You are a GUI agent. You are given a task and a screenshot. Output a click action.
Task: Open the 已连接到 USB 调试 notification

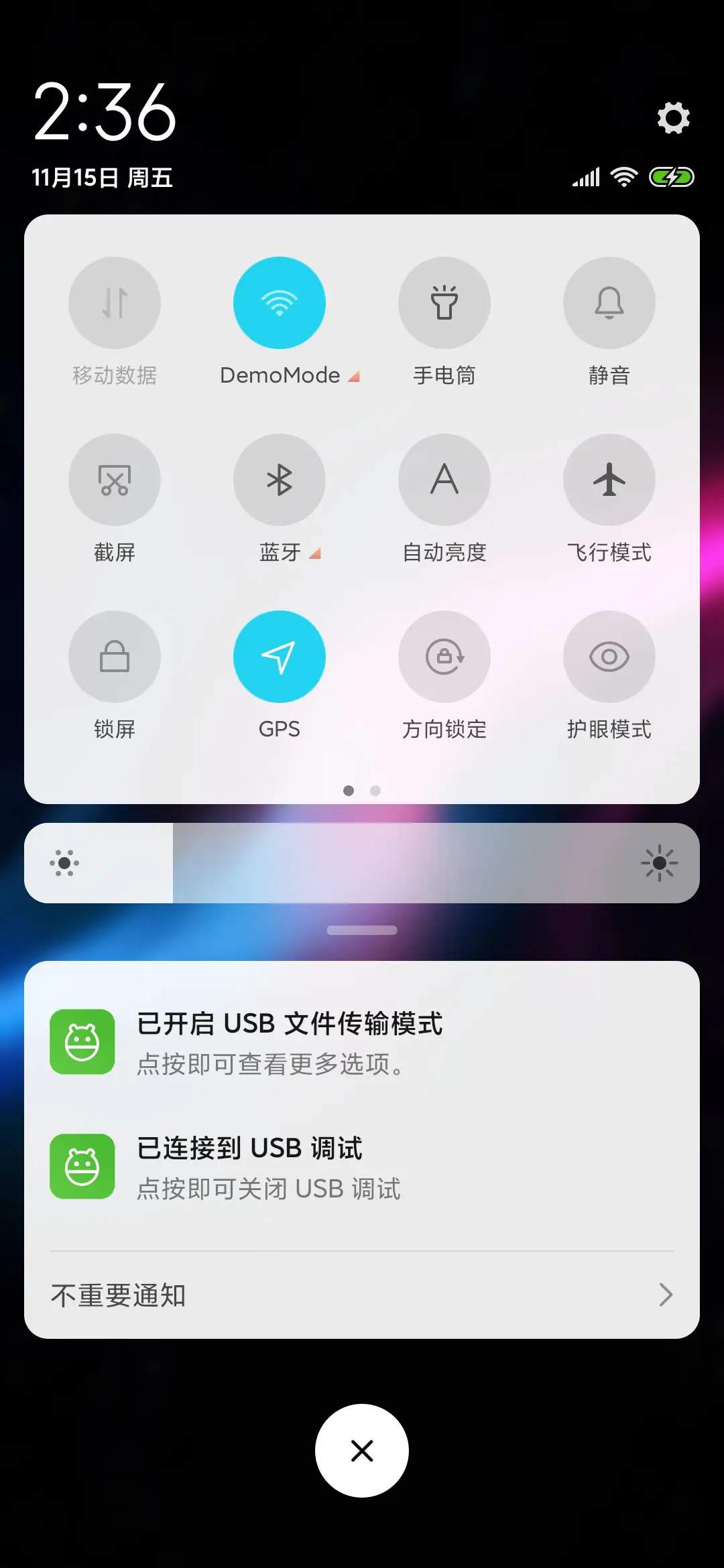[x=362, y=1167]
